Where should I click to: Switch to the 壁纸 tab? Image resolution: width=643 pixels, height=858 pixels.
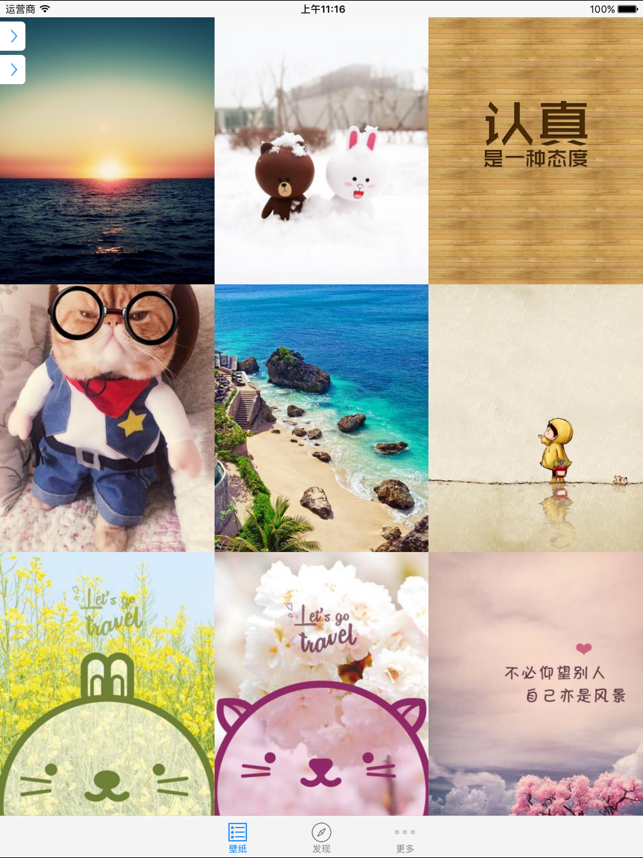point(238,838)
